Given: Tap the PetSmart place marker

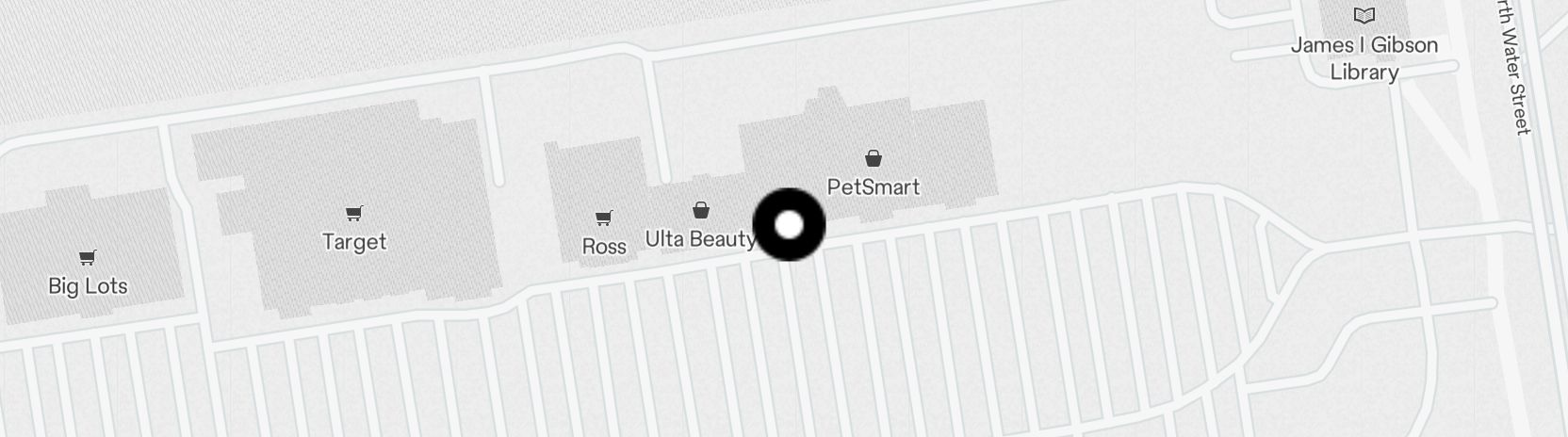Looking at the screenshot, I should (874, 159).
